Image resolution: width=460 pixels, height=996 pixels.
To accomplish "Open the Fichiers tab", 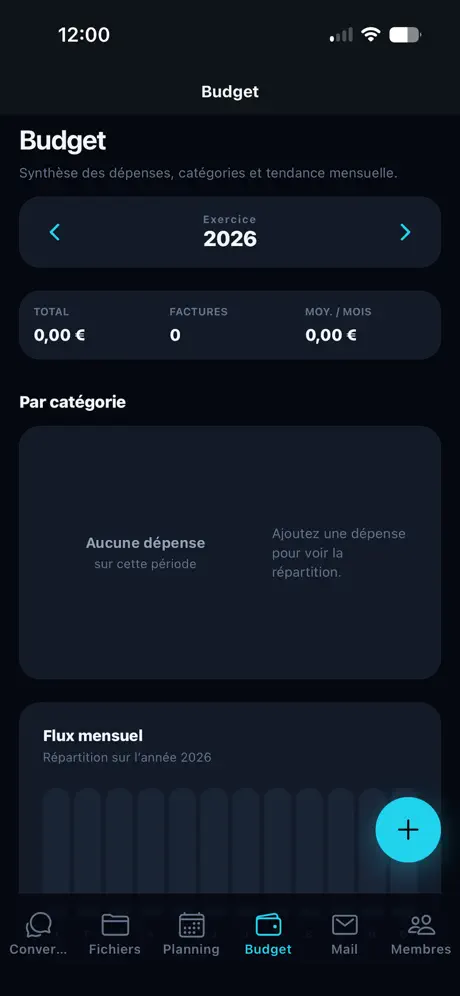I will (115, 934).
